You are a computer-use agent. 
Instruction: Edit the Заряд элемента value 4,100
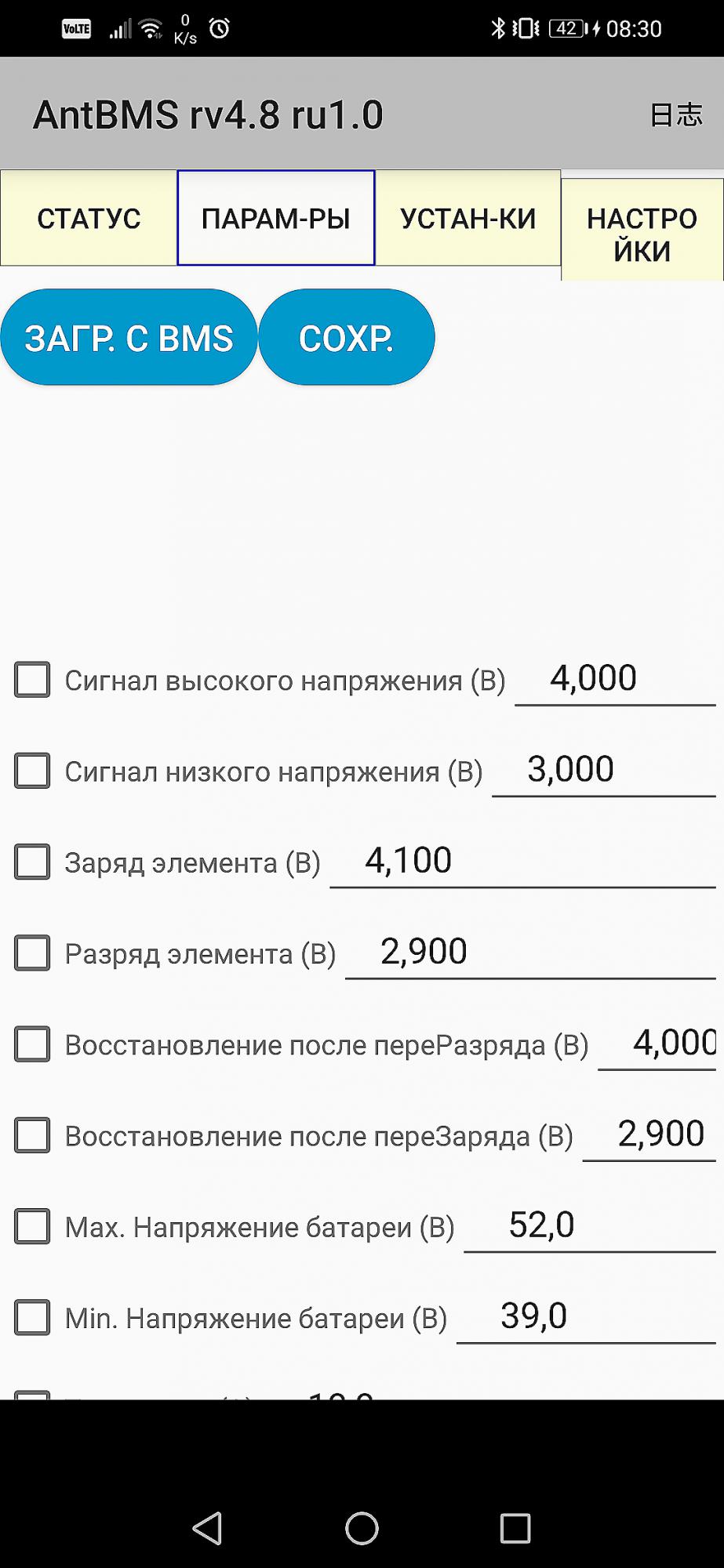click(522, 861)
